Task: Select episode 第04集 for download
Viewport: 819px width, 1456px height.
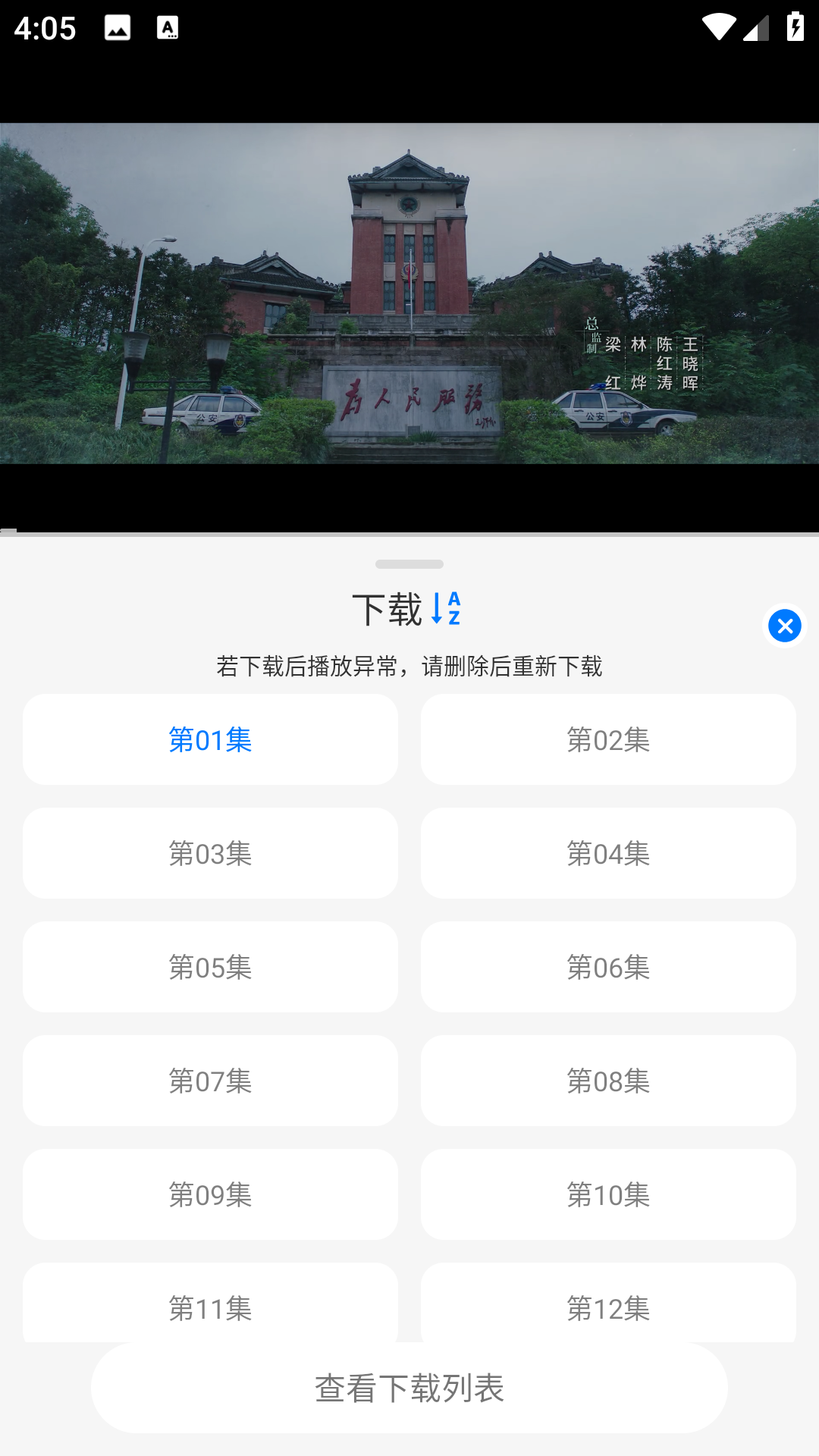Action: 608,853
